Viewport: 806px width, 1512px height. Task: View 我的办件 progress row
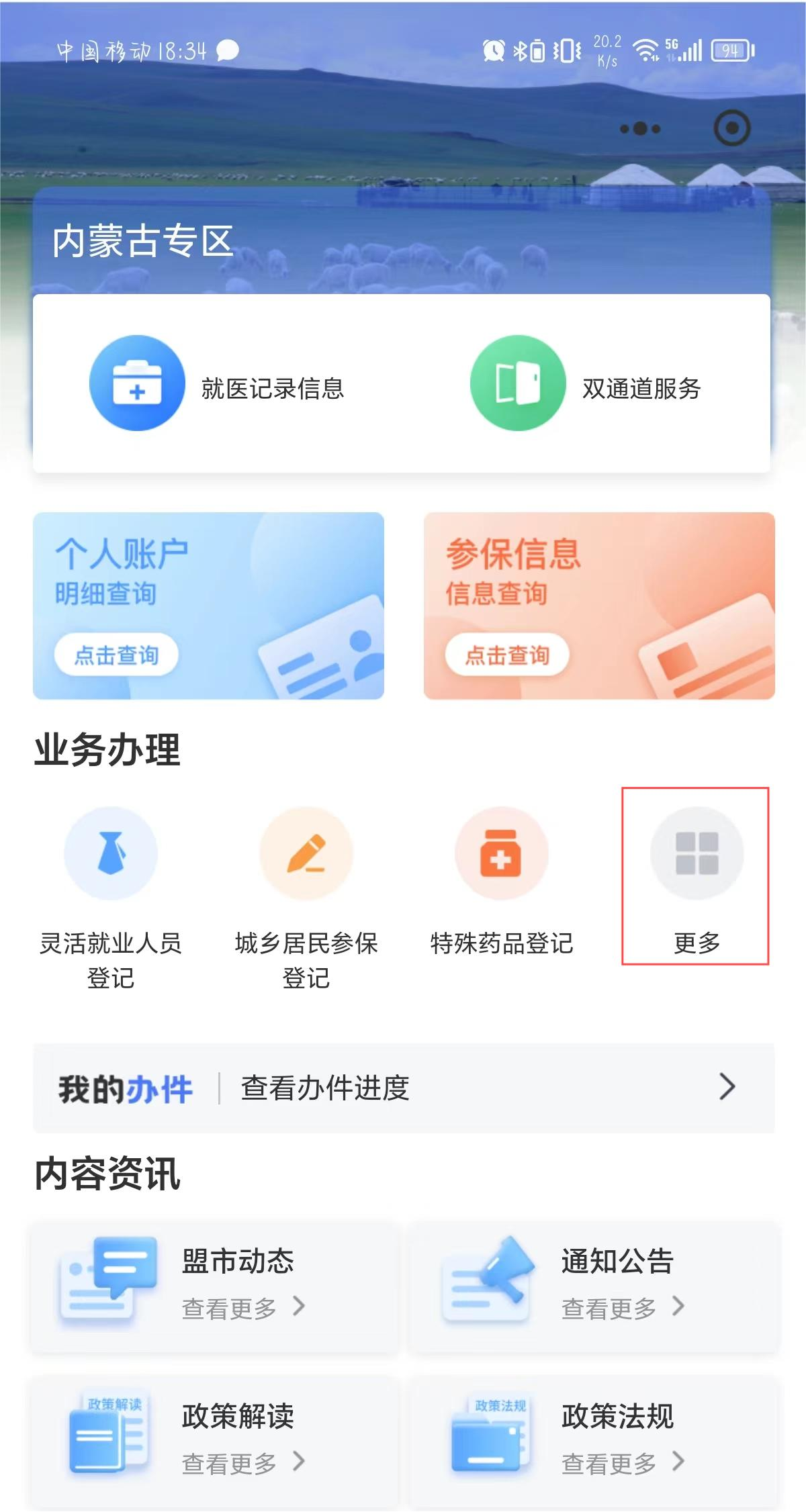point(403,1088)
